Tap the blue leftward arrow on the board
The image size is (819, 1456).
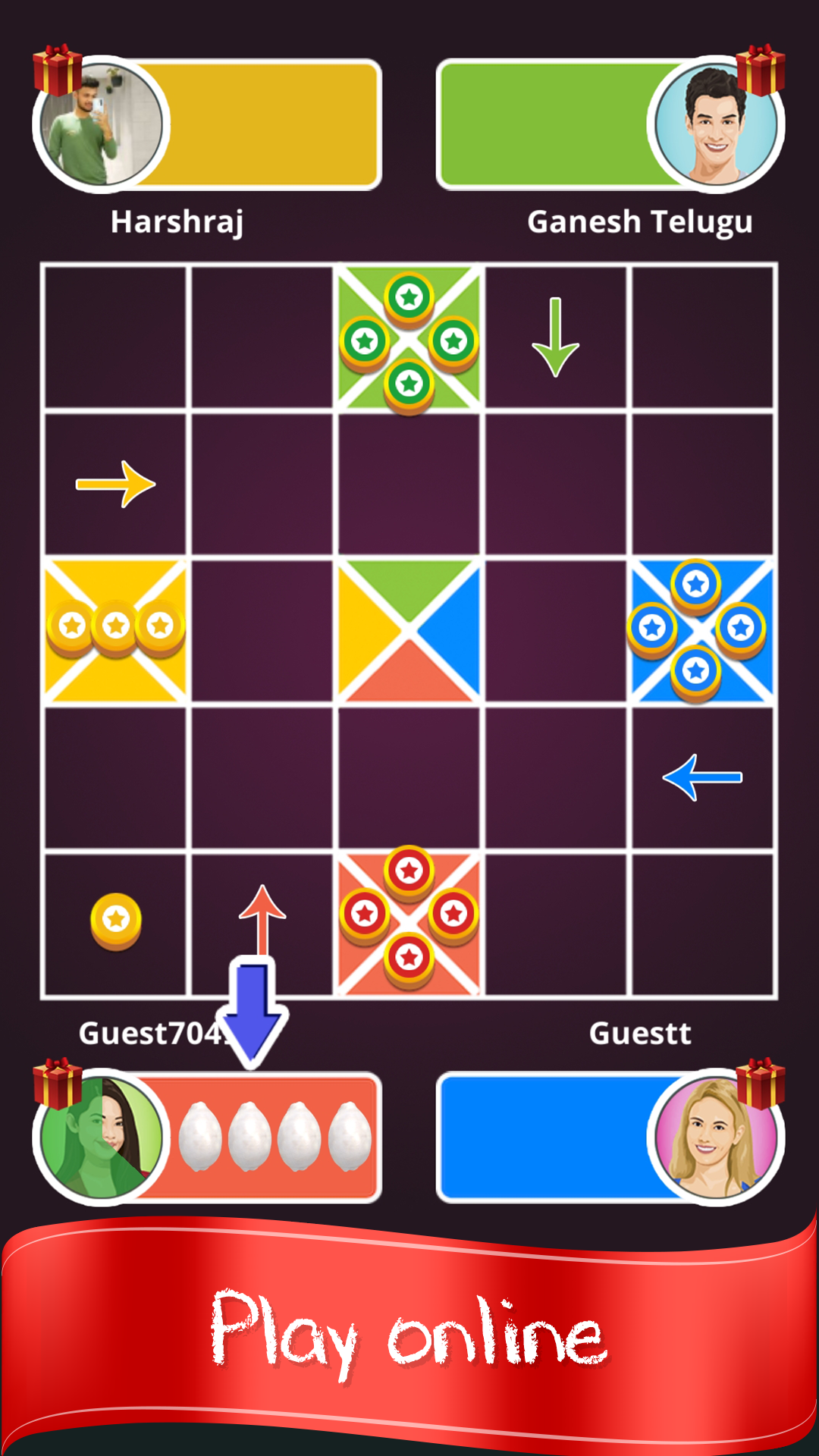coord(701,776)
